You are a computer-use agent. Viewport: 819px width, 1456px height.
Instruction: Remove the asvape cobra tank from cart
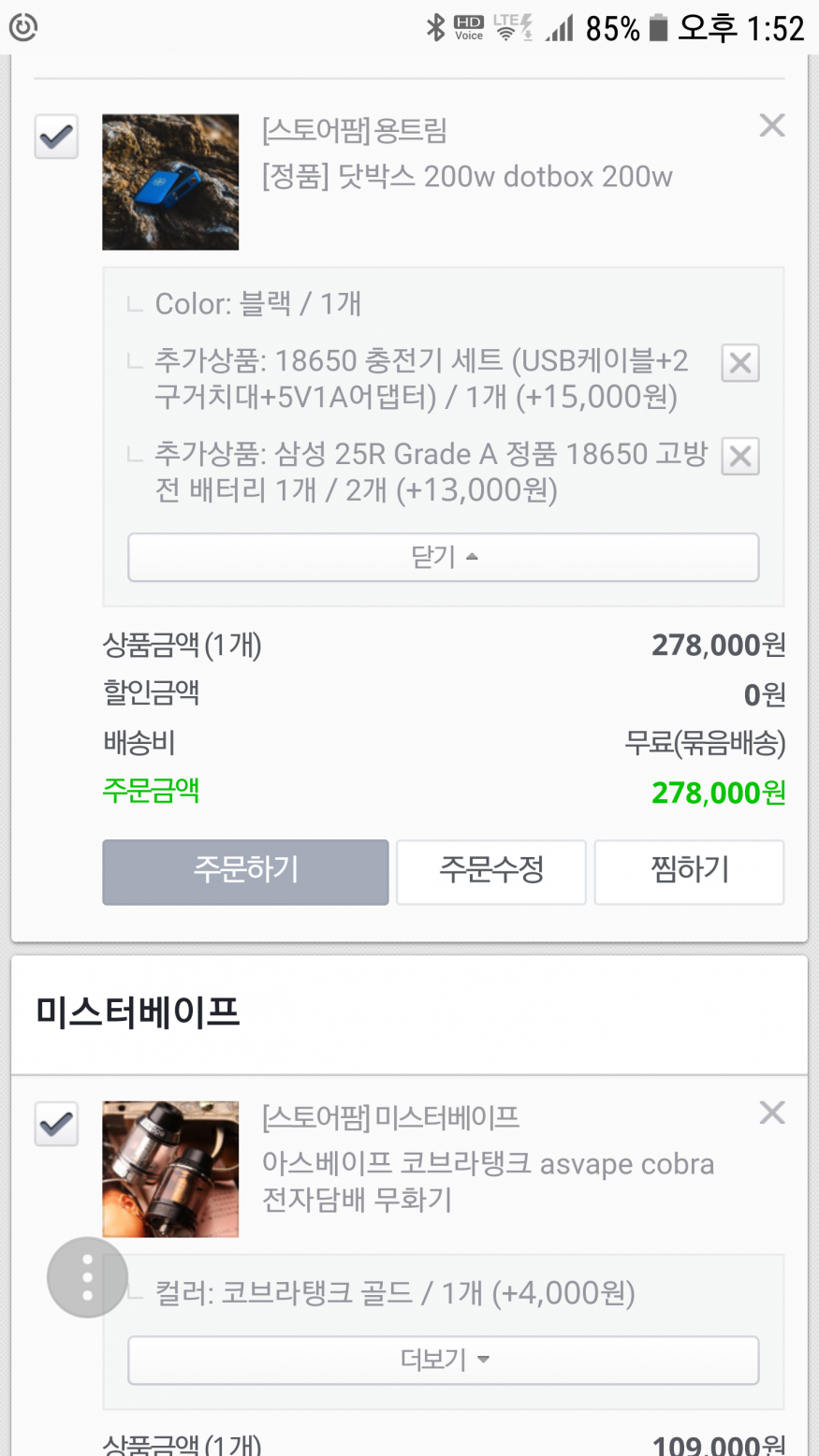tap(771, 1113)
